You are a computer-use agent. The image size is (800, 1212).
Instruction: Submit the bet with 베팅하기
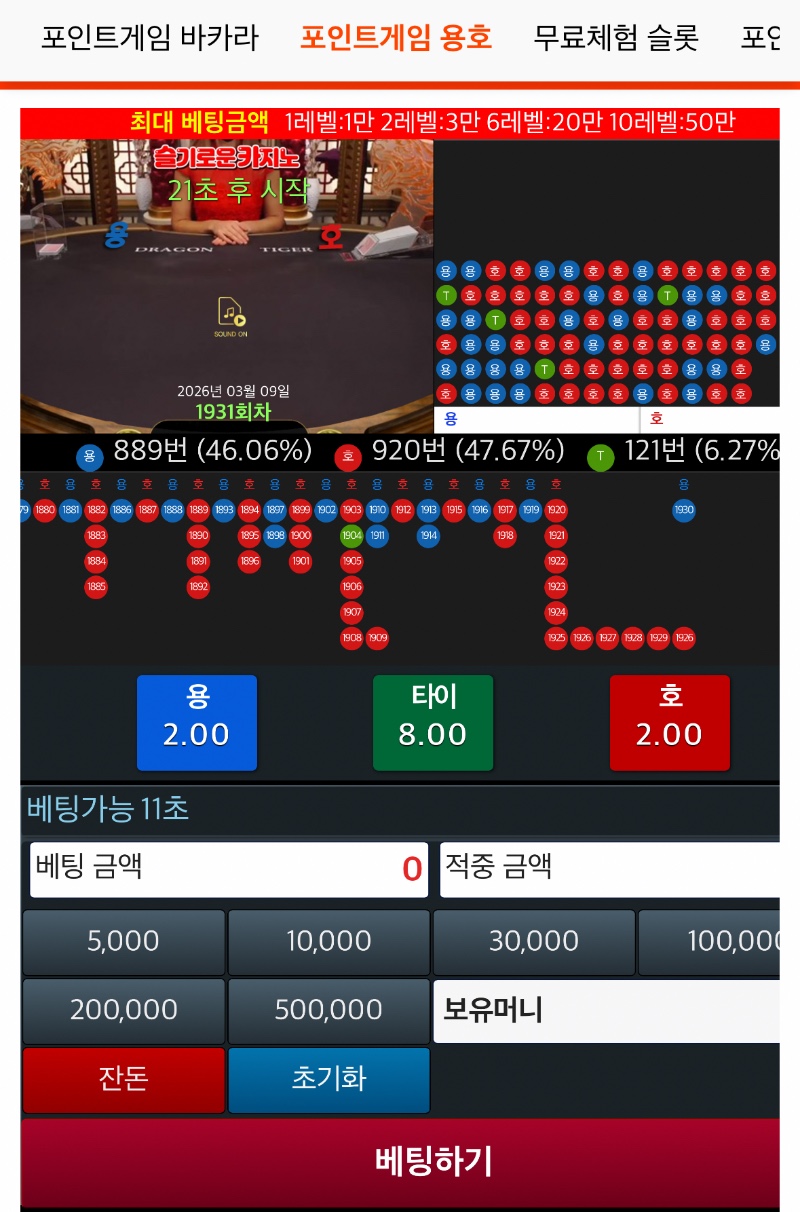pos(400,1162)
